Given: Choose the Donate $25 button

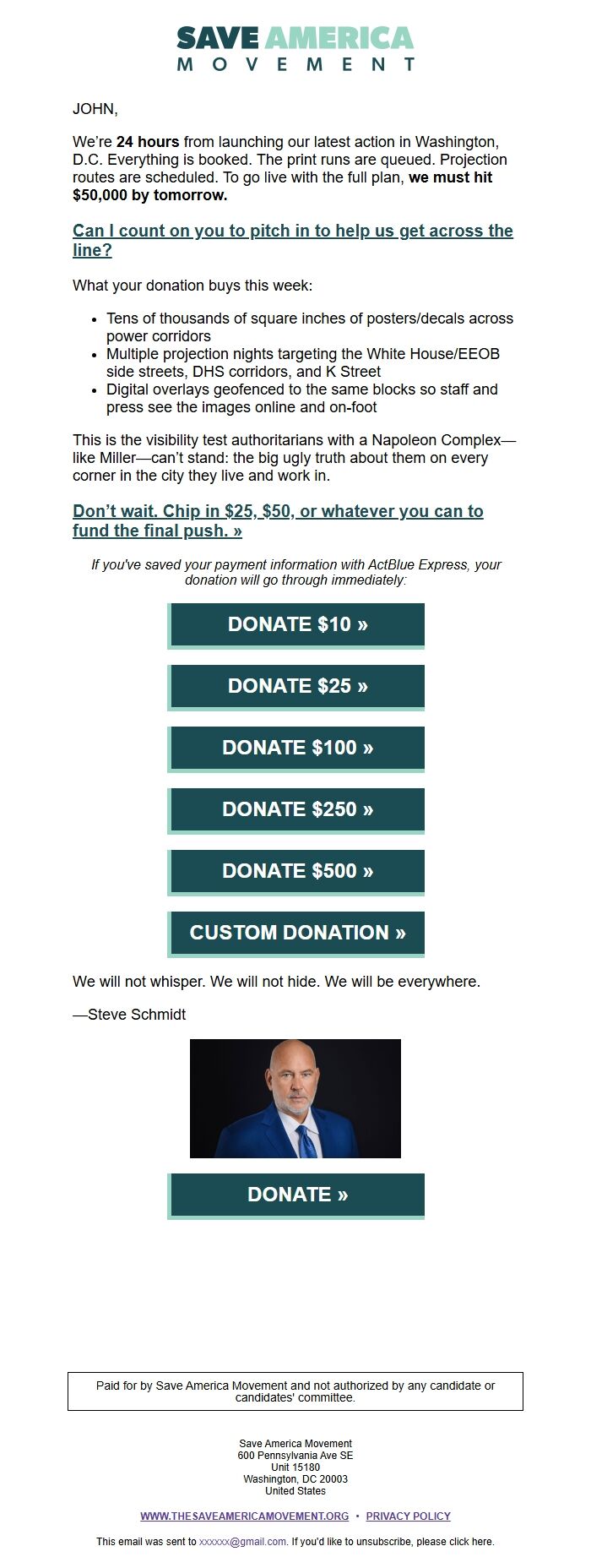Looking at the screenshot, I should 296,687.
